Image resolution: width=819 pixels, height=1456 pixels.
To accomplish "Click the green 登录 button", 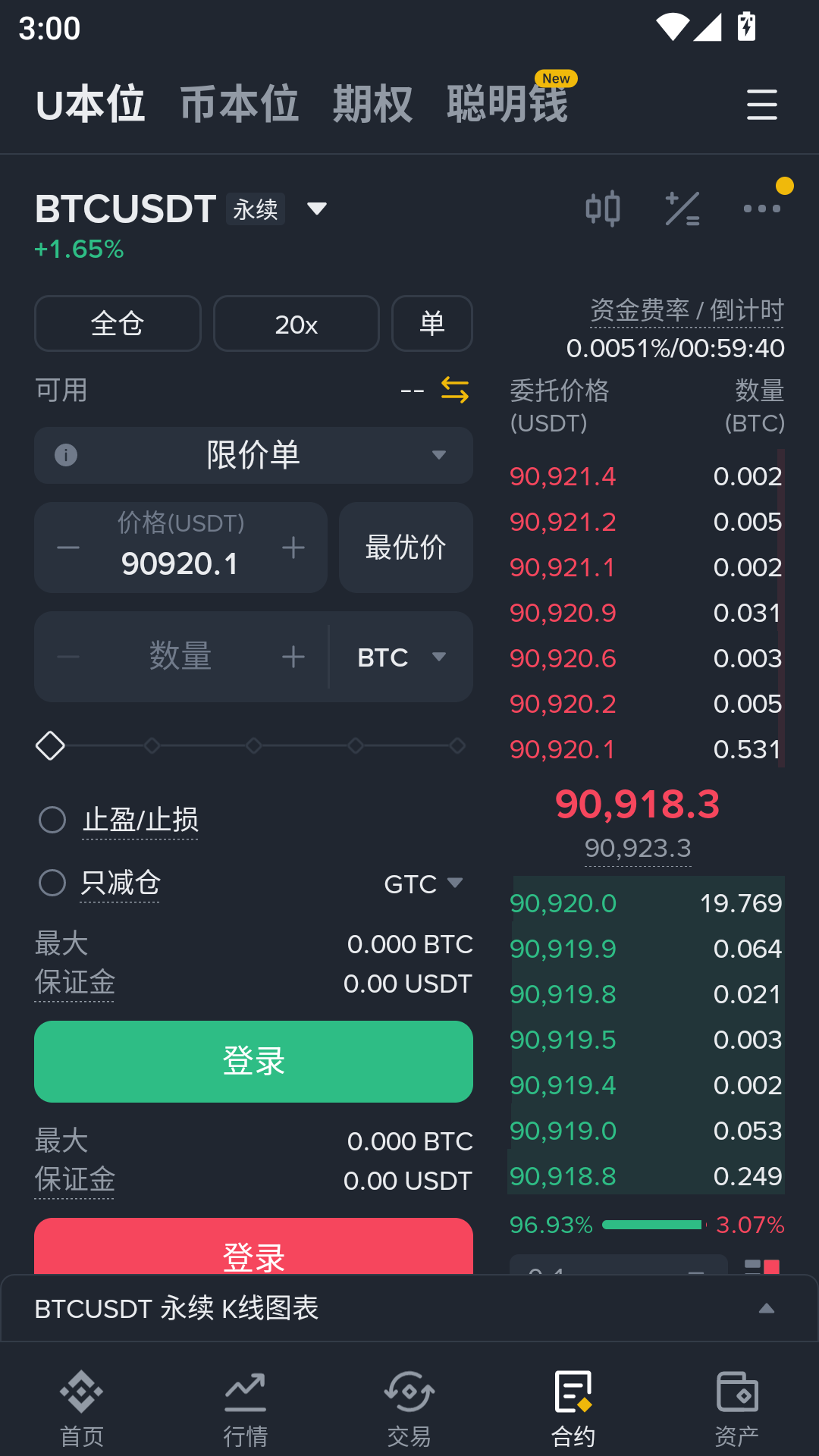I will [x=253, y=1062].
